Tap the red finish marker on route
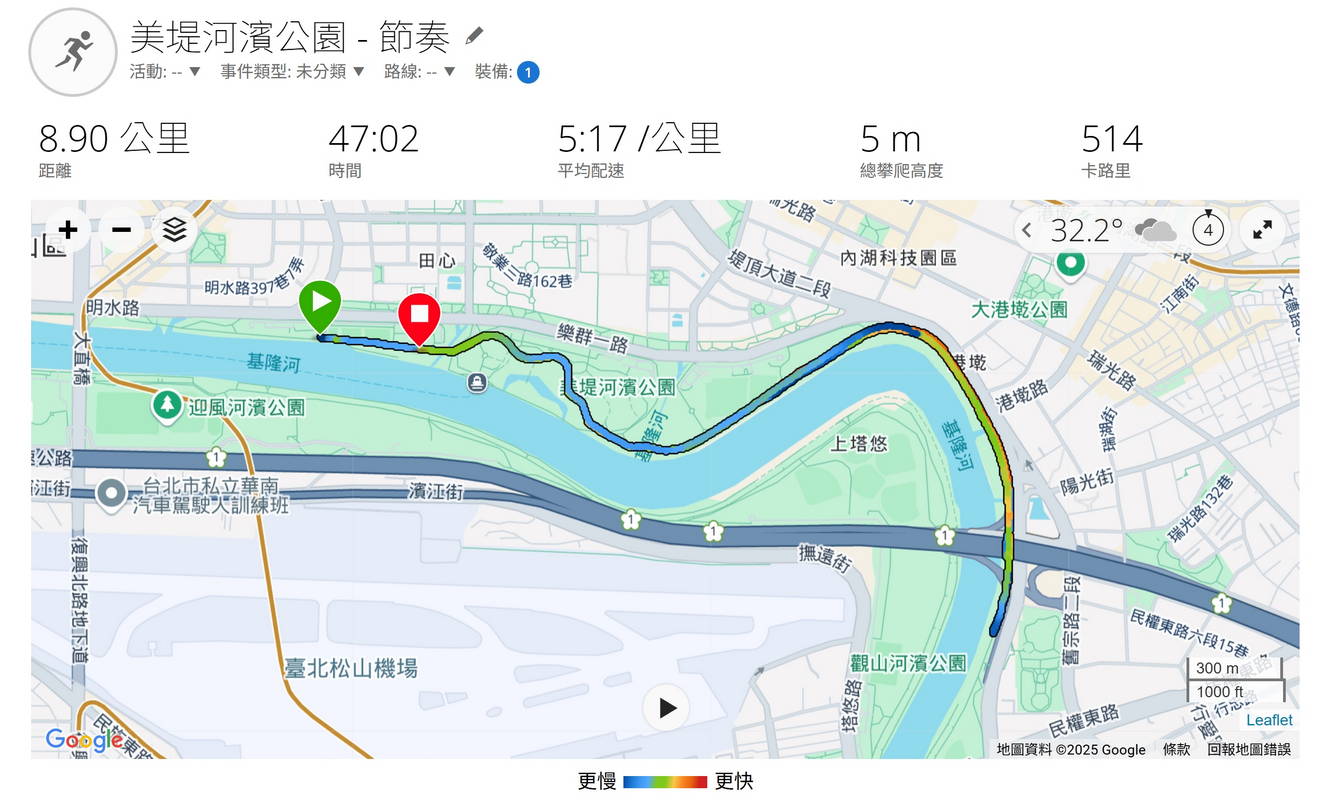The image size is (1333, 800). 420,316
